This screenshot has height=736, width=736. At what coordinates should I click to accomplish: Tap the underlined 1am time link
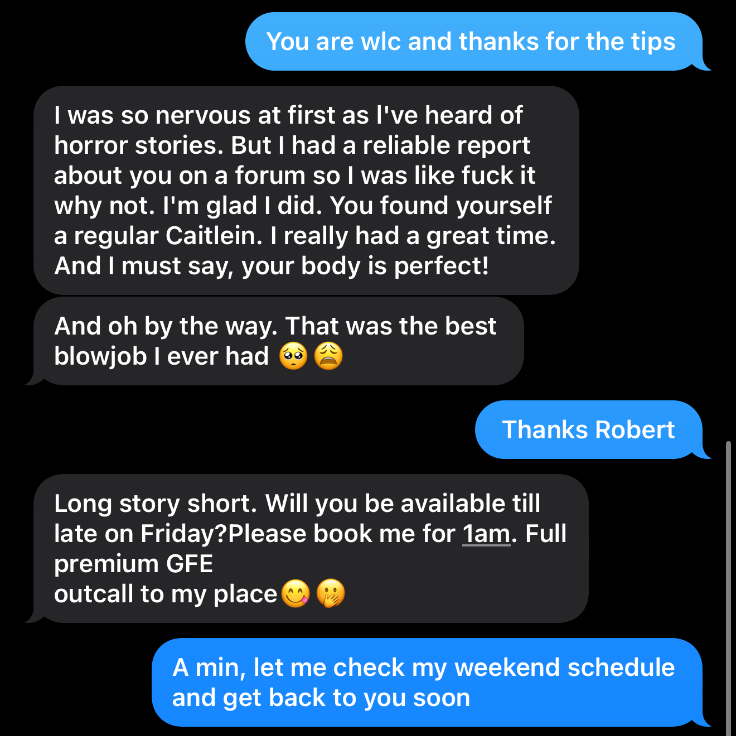(487, 534)
